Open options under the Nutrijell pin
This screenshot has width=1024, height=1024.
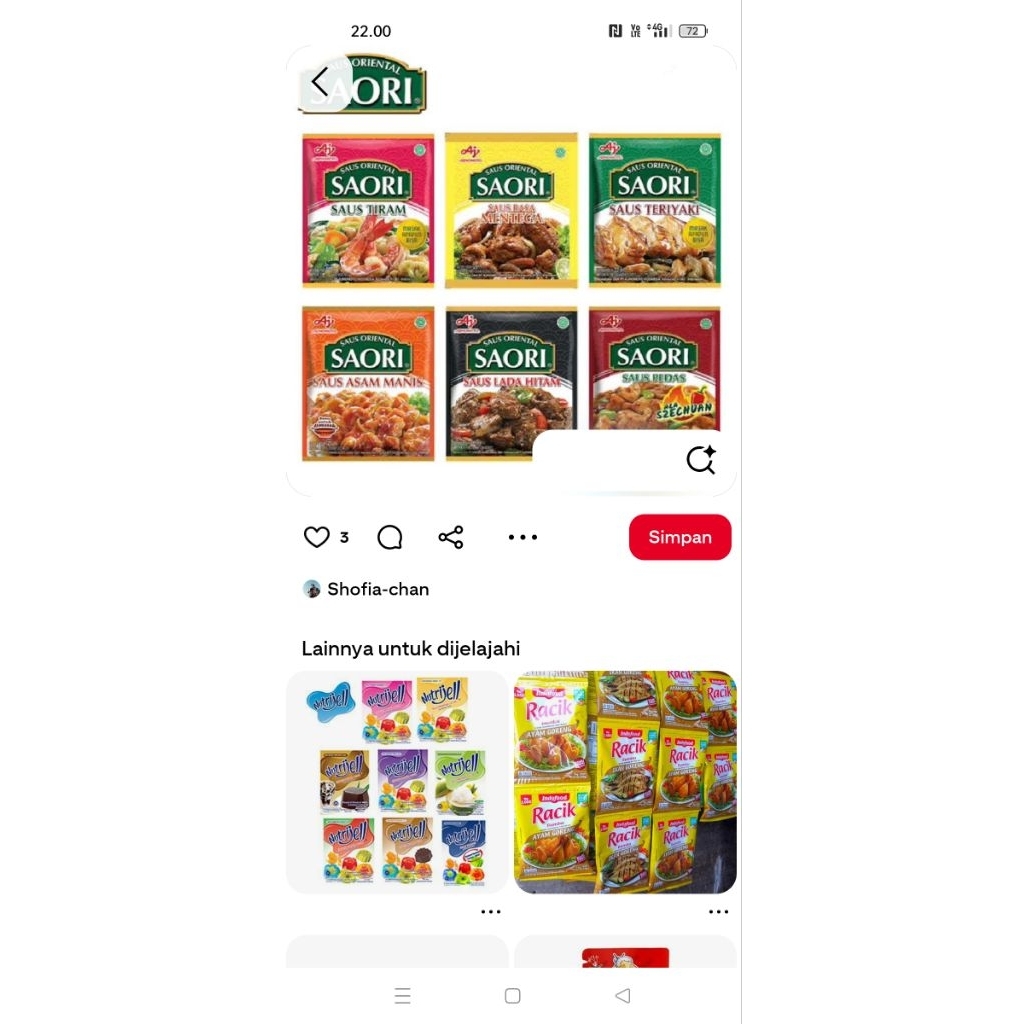(490, 911)
